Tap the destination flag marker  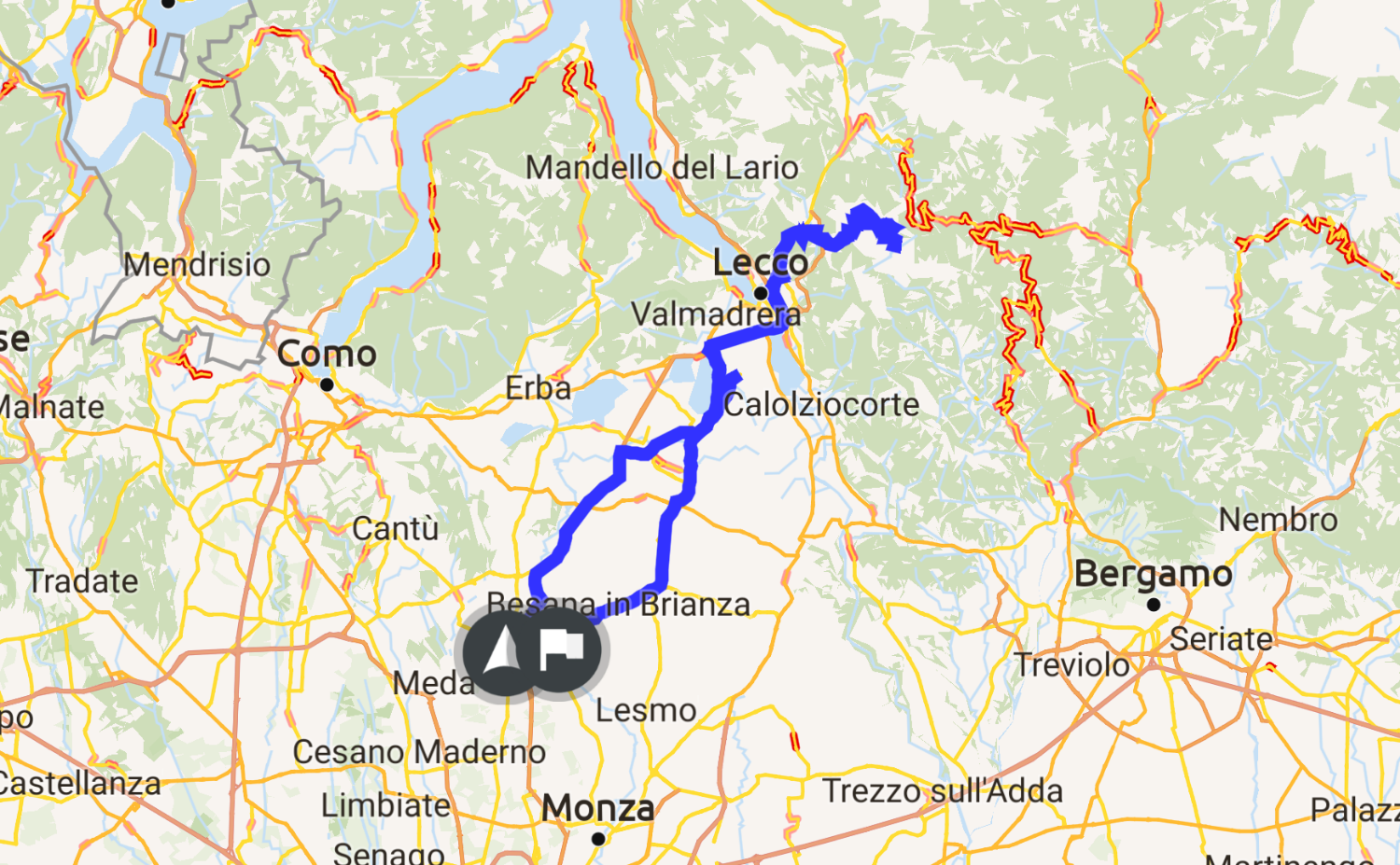click(564, 649)
